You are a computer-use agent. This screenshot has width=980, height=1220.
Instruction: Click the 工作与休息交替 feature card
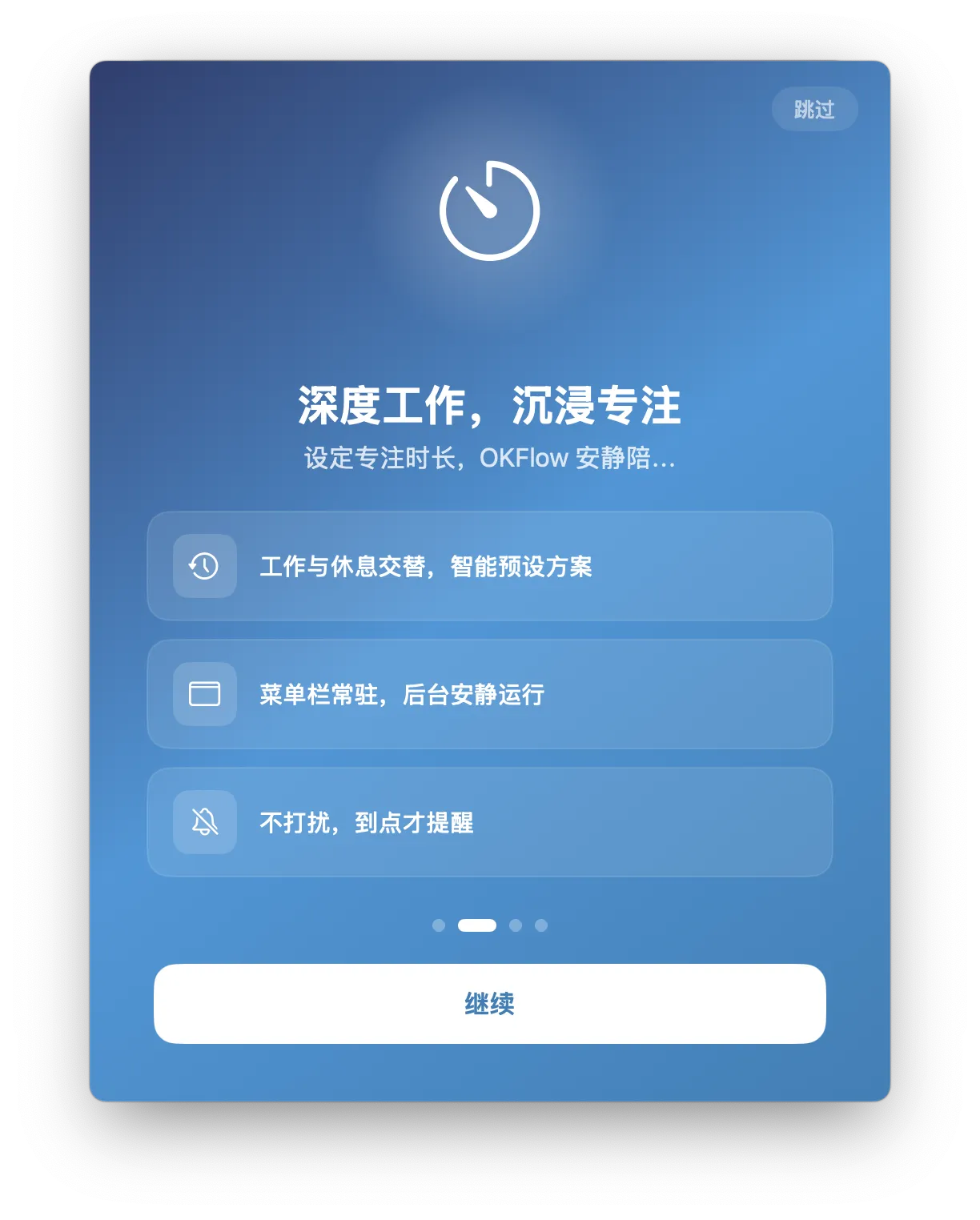489,566
